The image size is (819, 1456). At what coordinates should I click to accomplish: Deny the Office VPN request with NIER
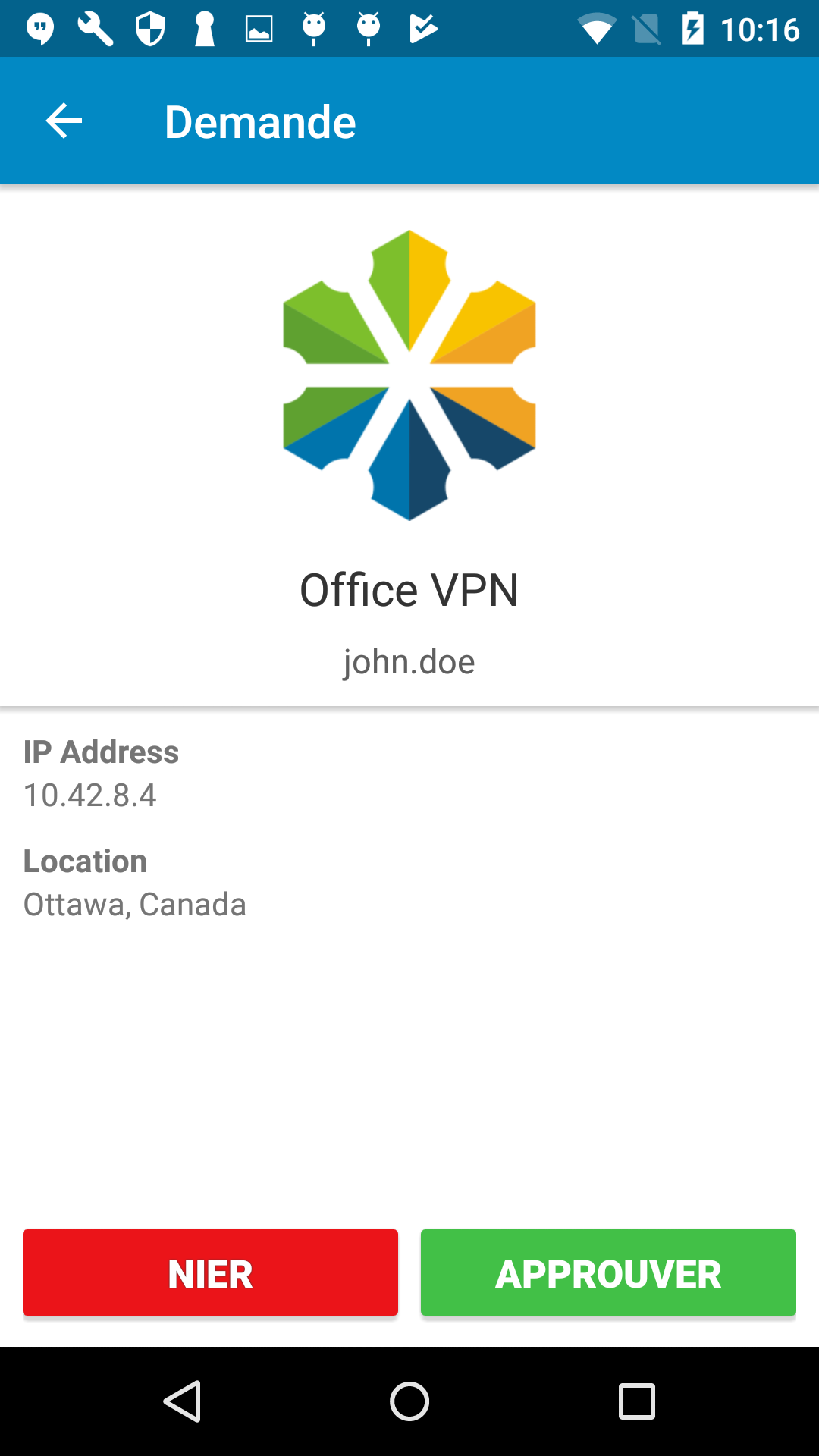click(210, 1272)
